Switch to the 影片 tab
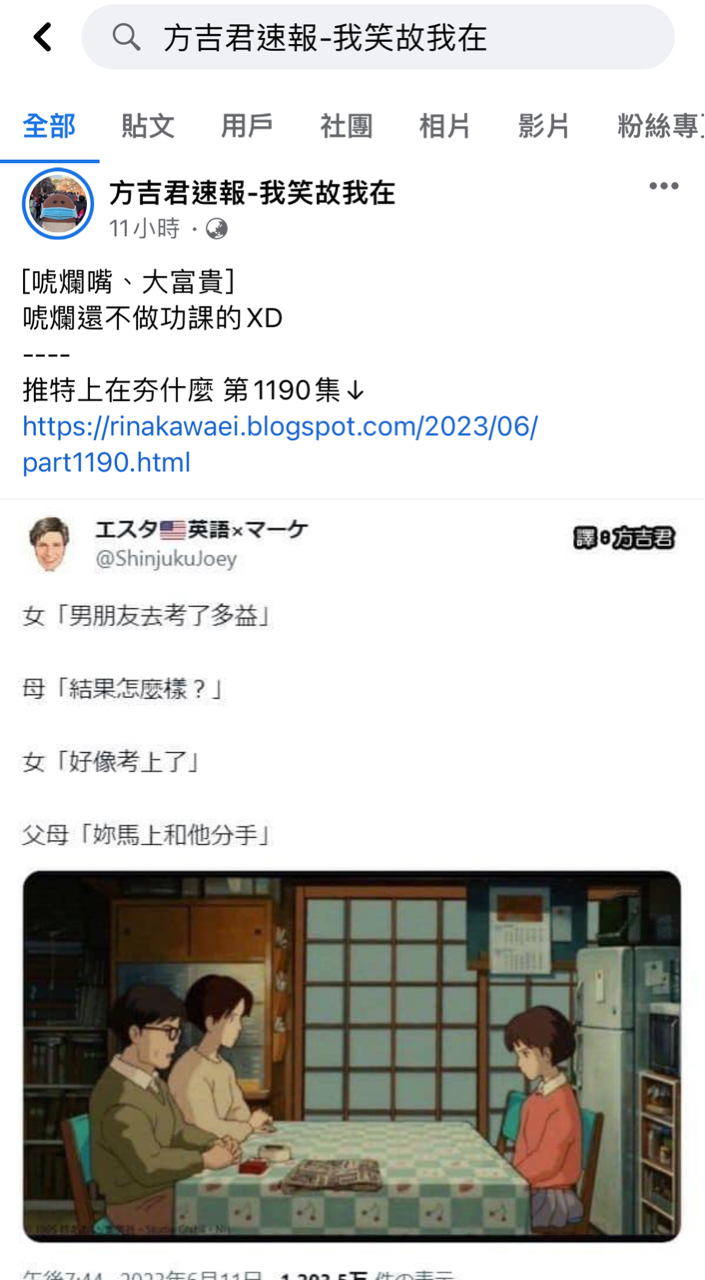705x1280 pixels. pyautogui.click(x=544, y=126)
